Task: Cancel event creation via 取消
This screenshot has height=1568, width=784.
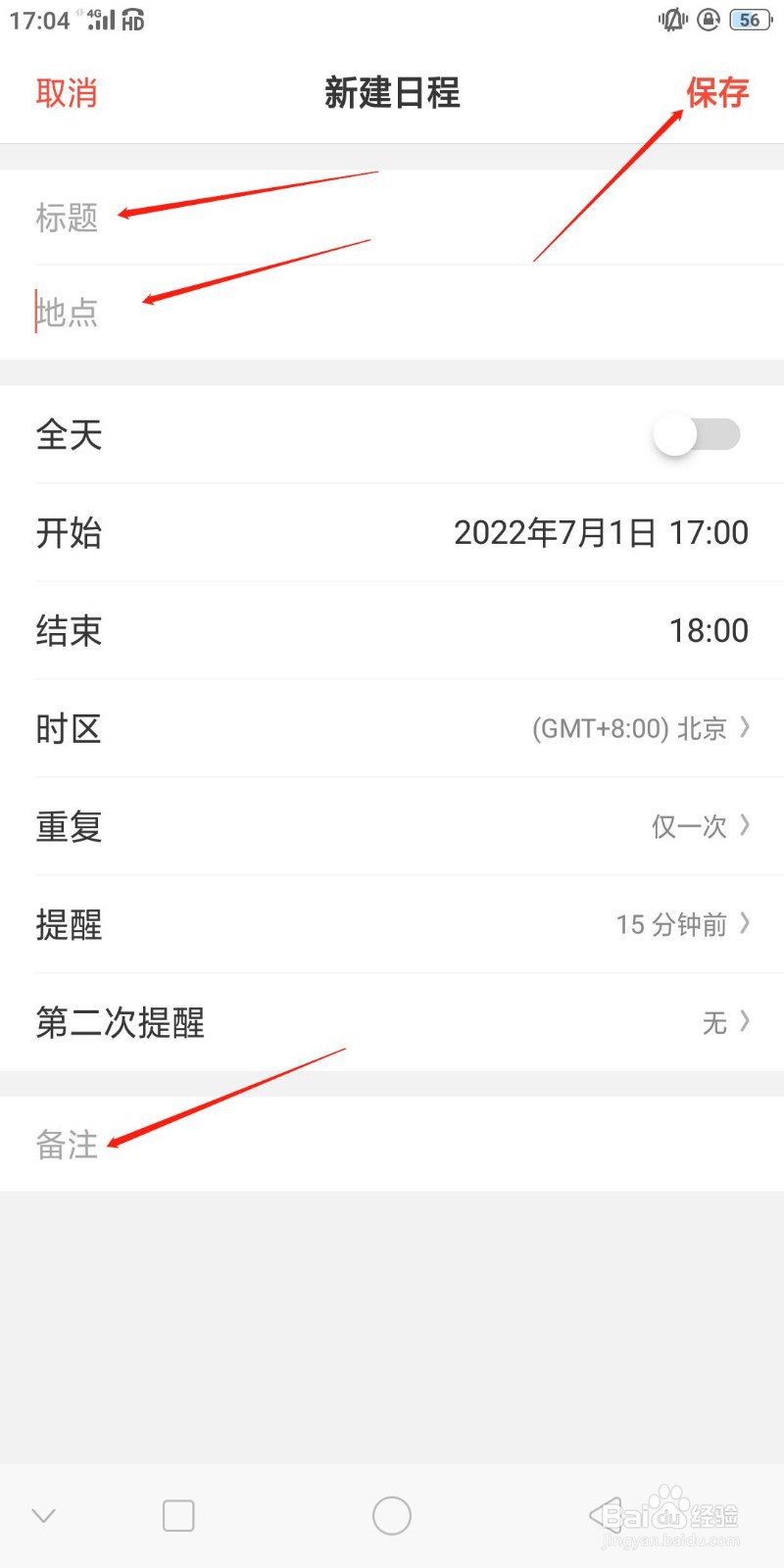Action: pyautogui.click(x=66, y=93)
